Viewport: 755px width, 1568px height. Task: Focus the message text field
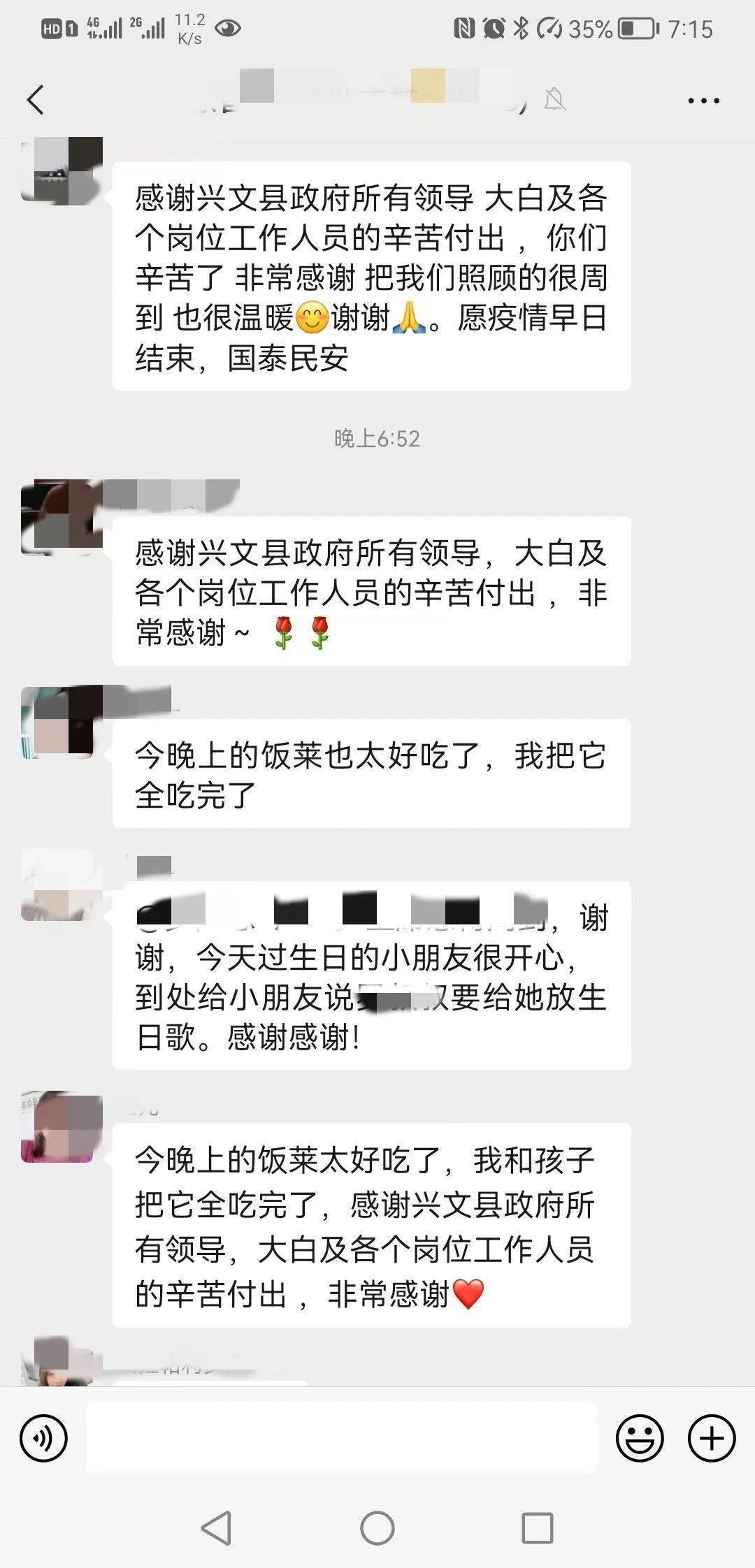tap(341, 1438)
